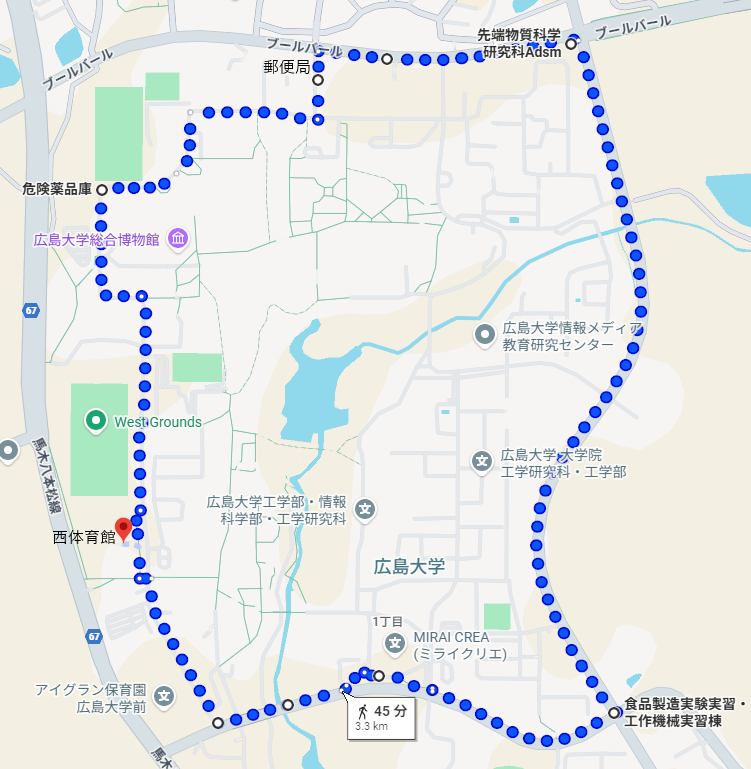
Task: Select the 先端物質科学研究科Adsm waypoint
Action: click(571, 44)
